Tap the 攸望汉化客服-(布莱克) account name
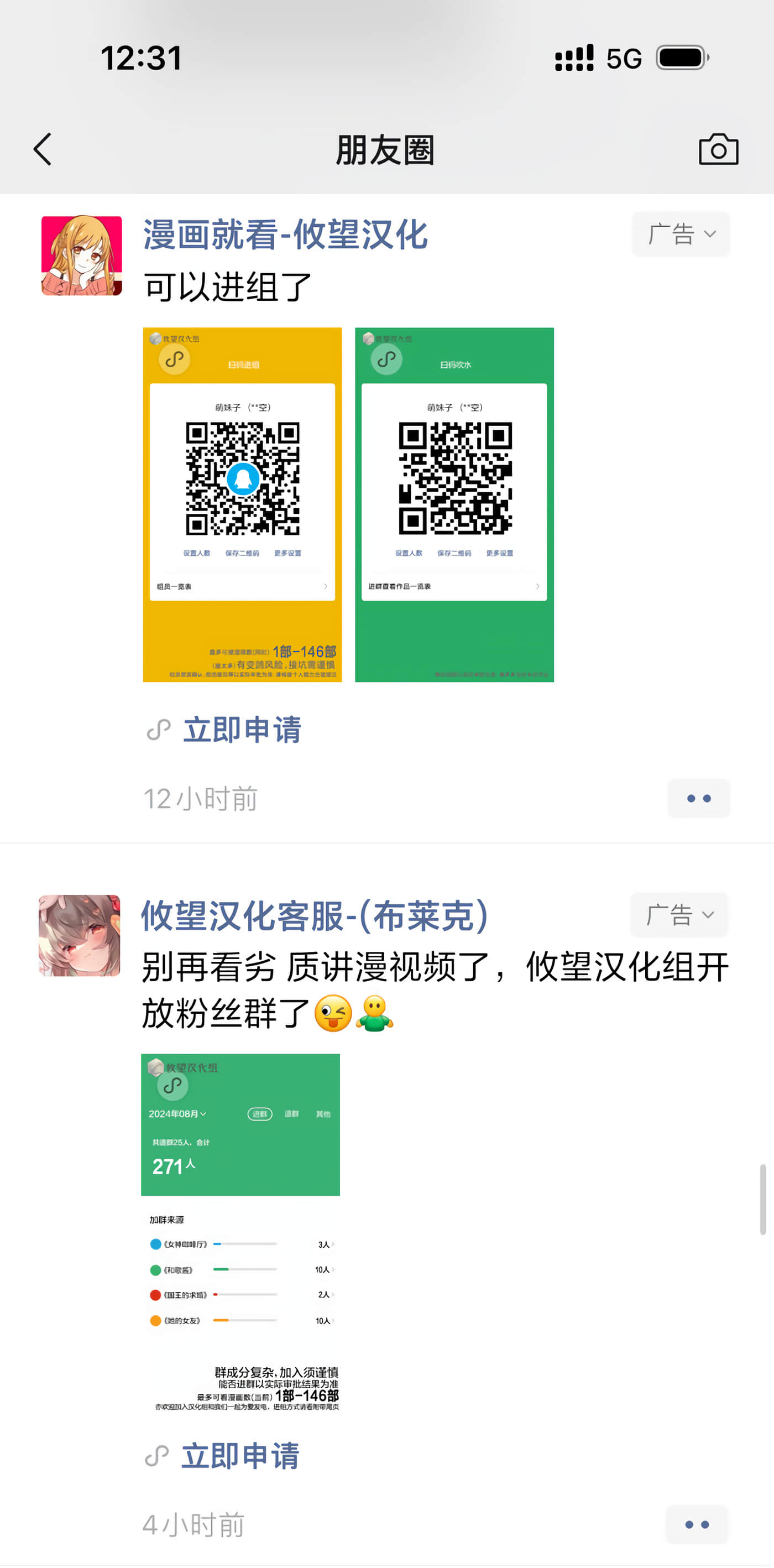Viewport: 774px width, 1568px height. (314, 915)
